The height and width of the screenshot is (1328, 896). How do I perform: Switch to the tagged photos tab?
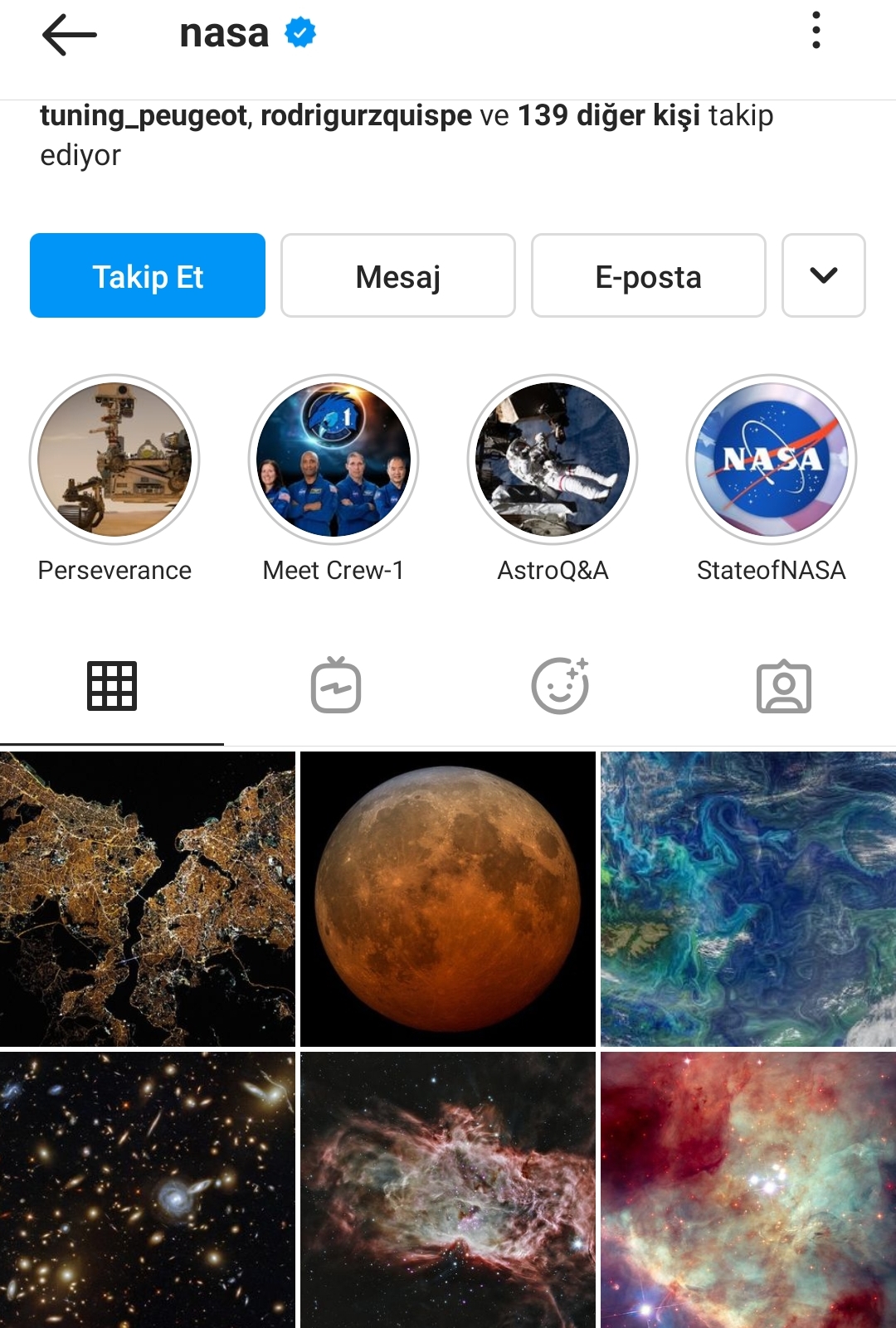point(784,686)
